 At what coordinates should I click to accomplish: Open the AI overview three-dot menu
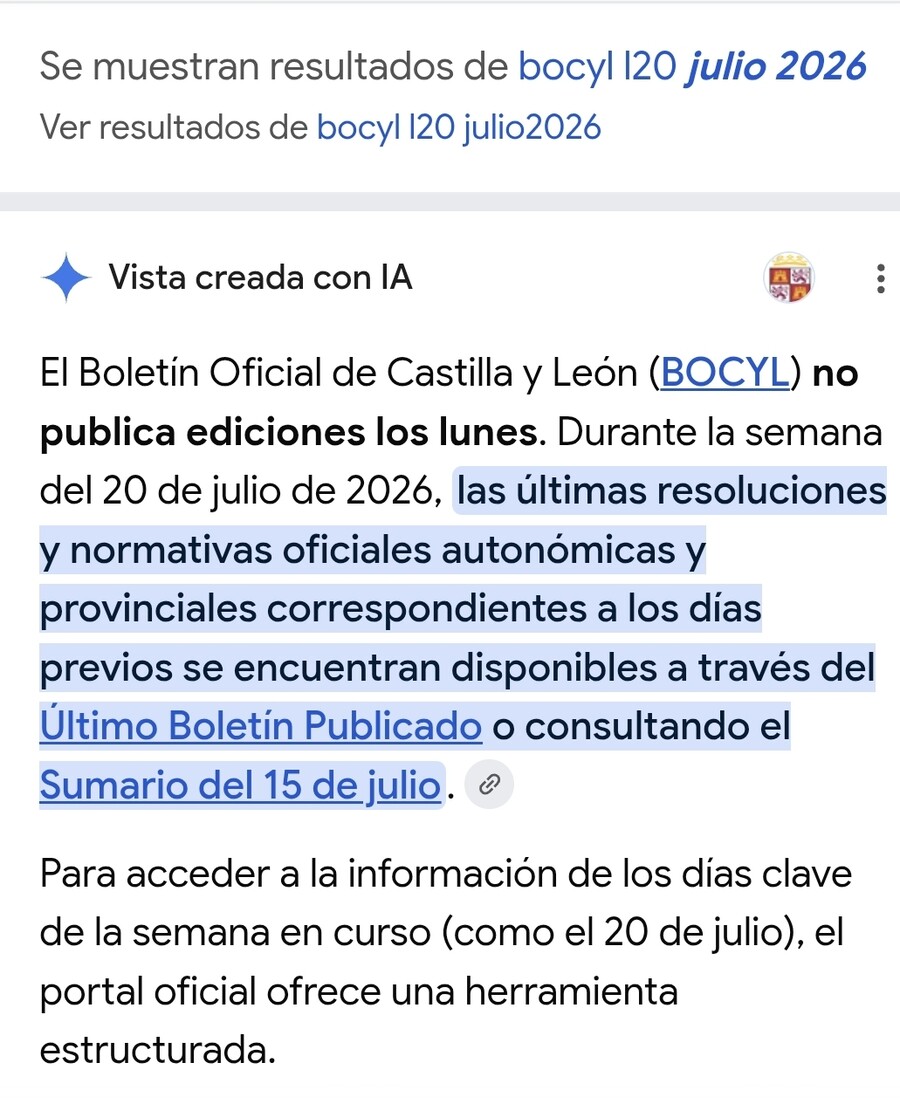click(x=880, y=278)
